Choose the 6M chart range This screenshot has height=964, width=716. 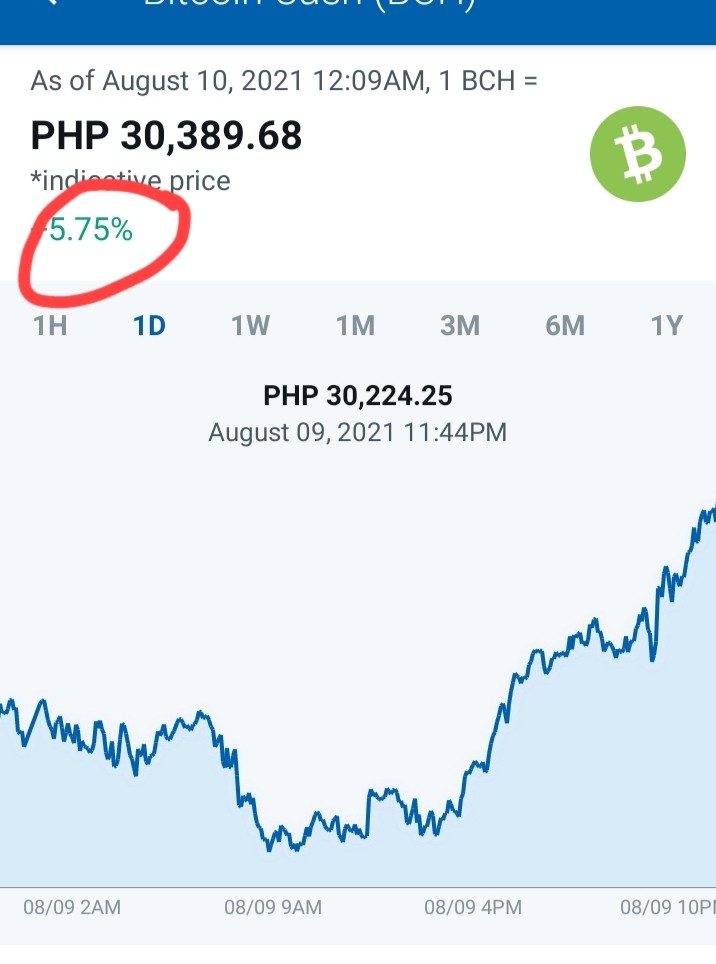tap(565, 325)
